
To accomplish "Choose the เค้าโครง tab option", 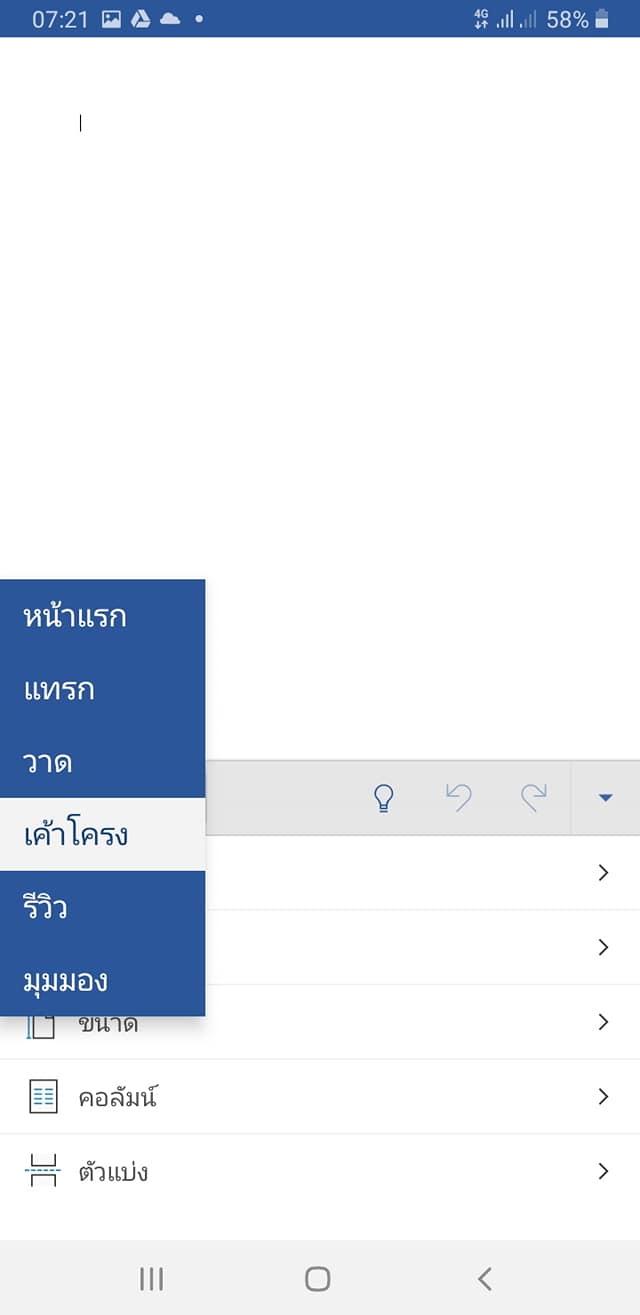I will click(x=77, y=835).
